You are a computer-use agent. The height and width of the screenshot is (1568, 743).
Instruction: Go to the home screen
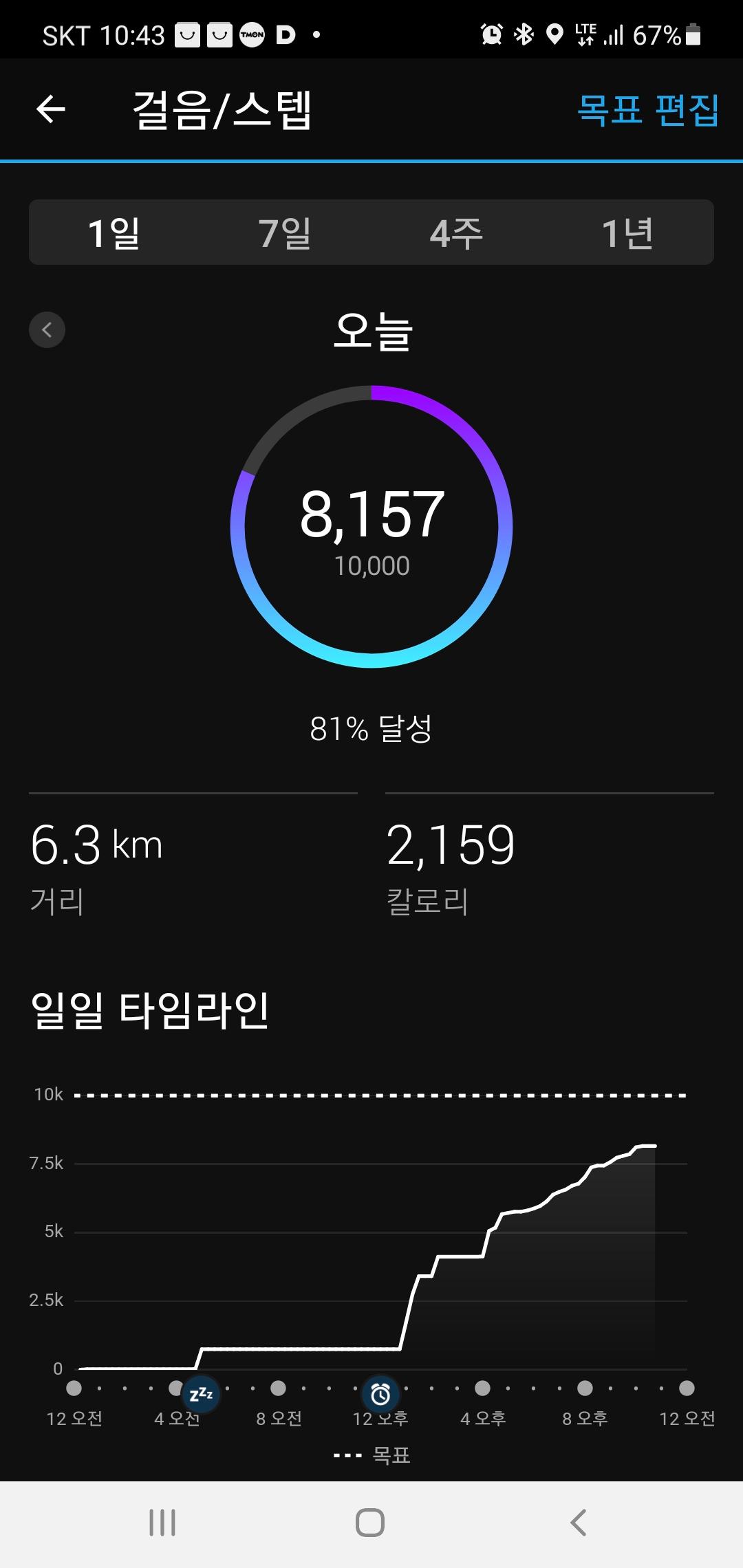pos(370,1522)
